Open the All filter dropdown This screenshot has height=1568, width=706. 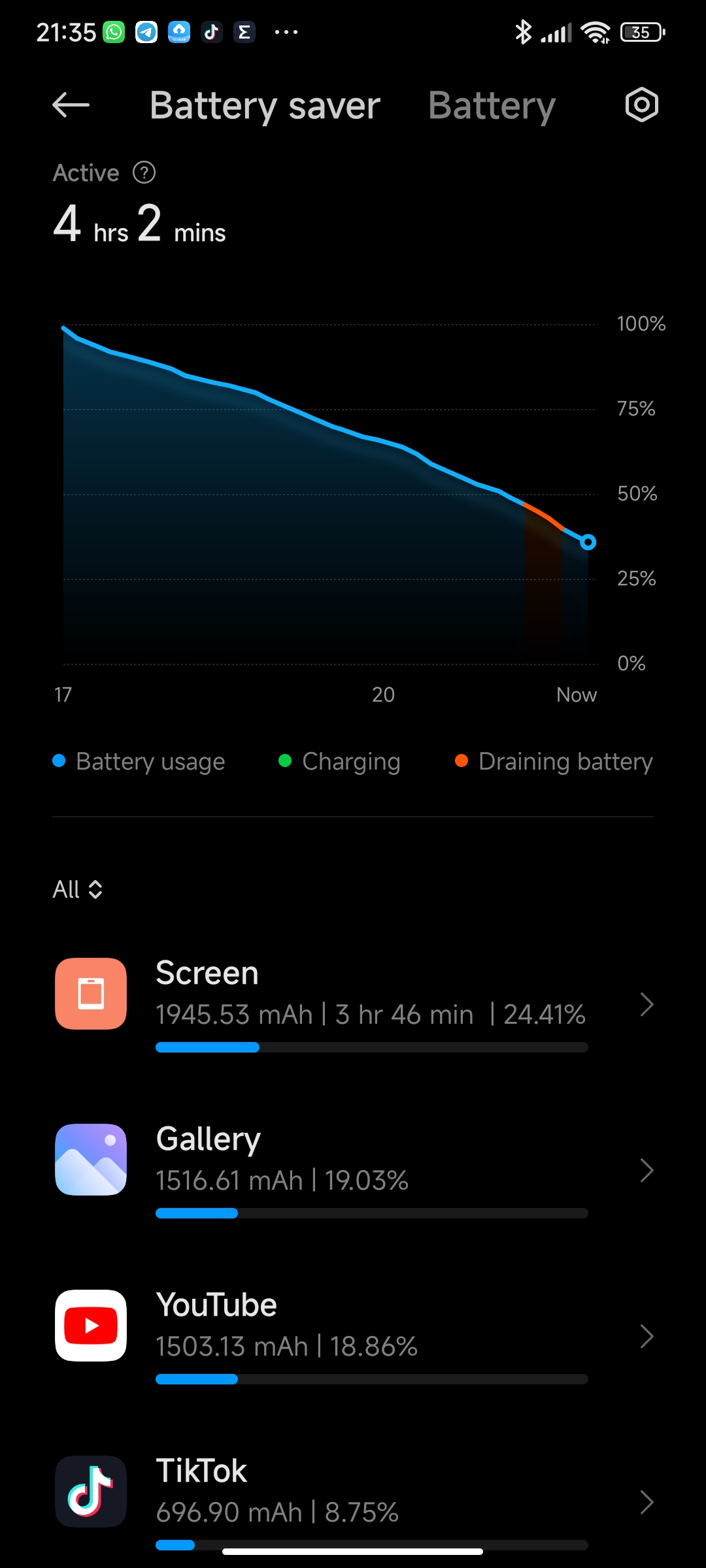point(78,889)
